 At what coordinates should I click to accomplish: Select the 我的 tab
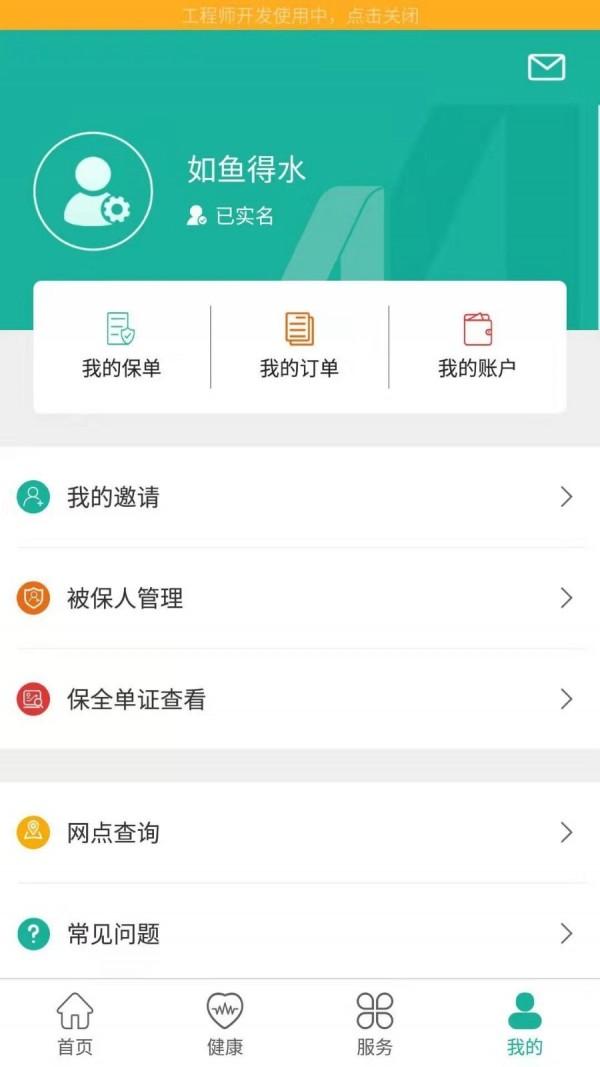point(525,1024)
